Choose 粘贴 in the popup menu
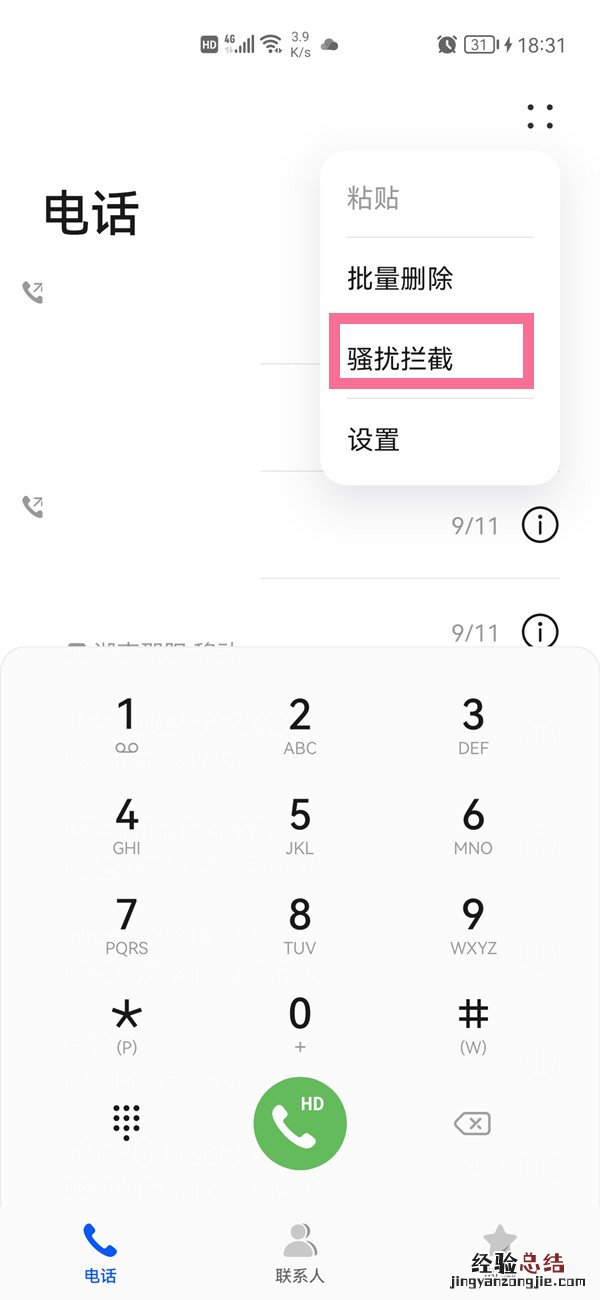Viewport: 600px width, 1300px height. tap(373, 198)
